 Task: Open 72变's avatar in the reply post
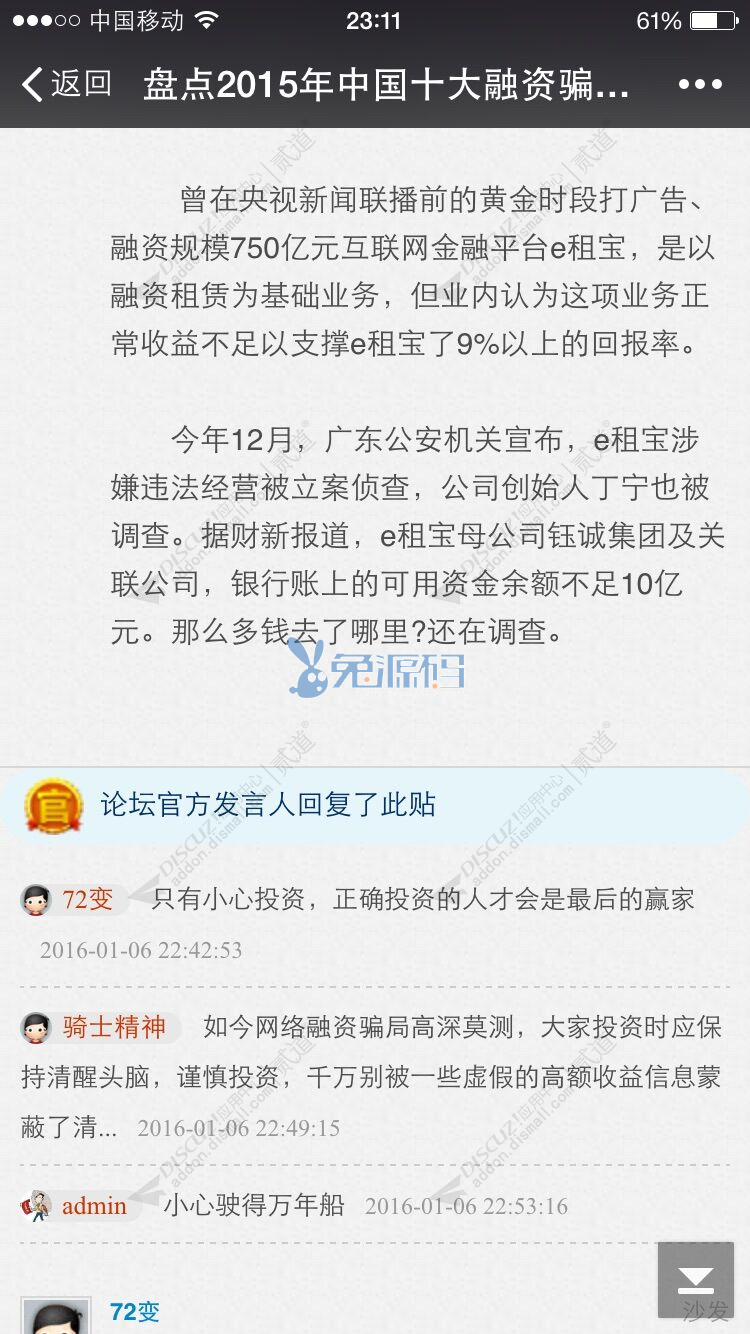[56, 1316]
